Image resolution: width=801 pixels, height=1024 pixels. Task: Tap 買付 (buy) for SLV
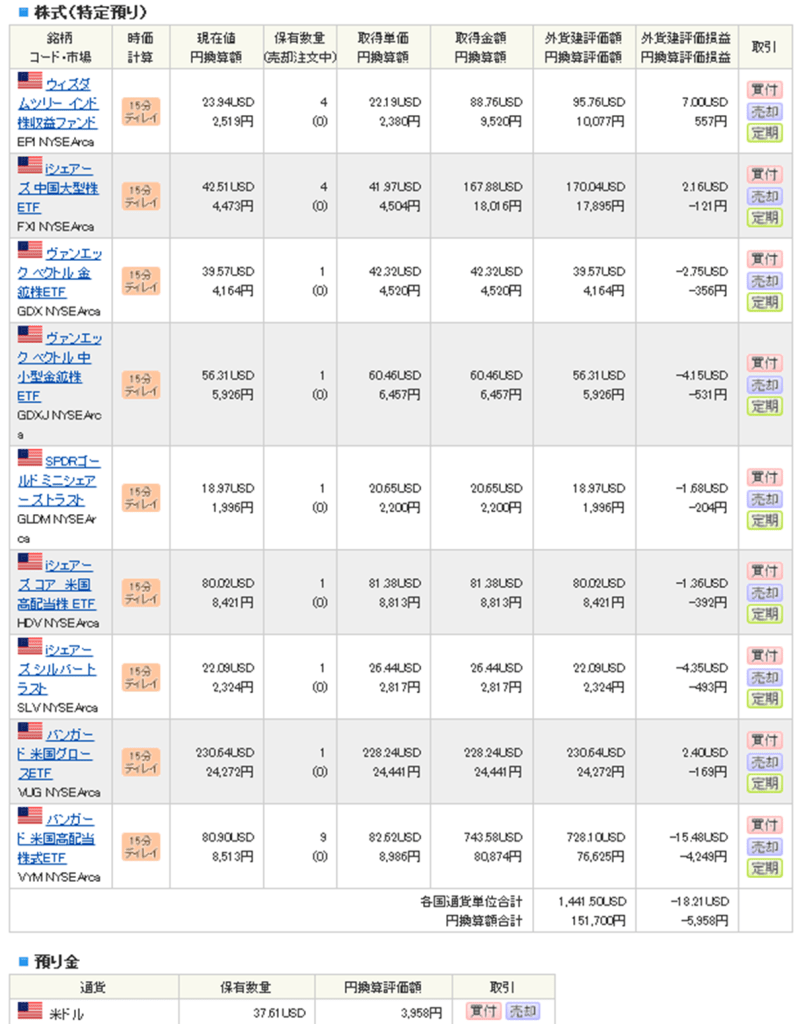[x=765, y=655]
